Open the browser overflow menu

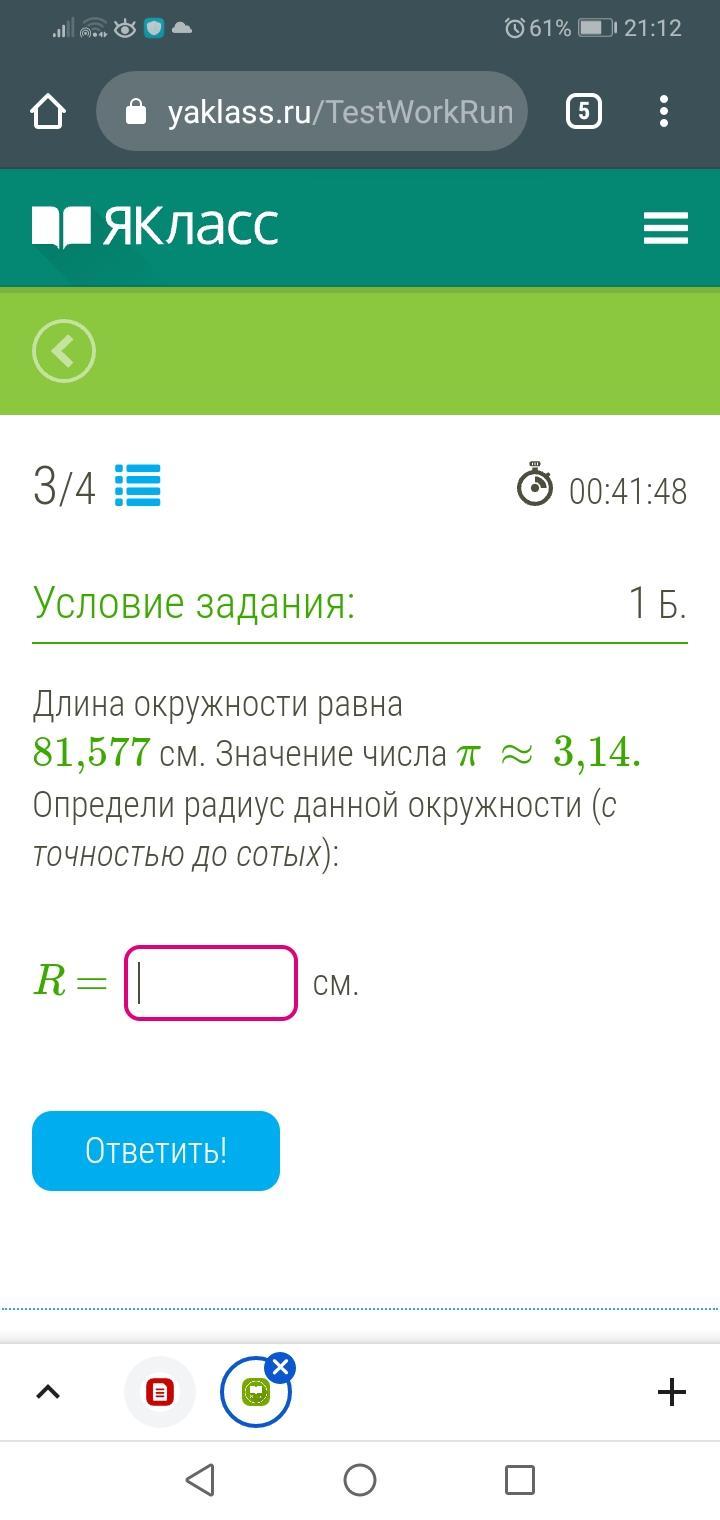(x=664, y=111)
